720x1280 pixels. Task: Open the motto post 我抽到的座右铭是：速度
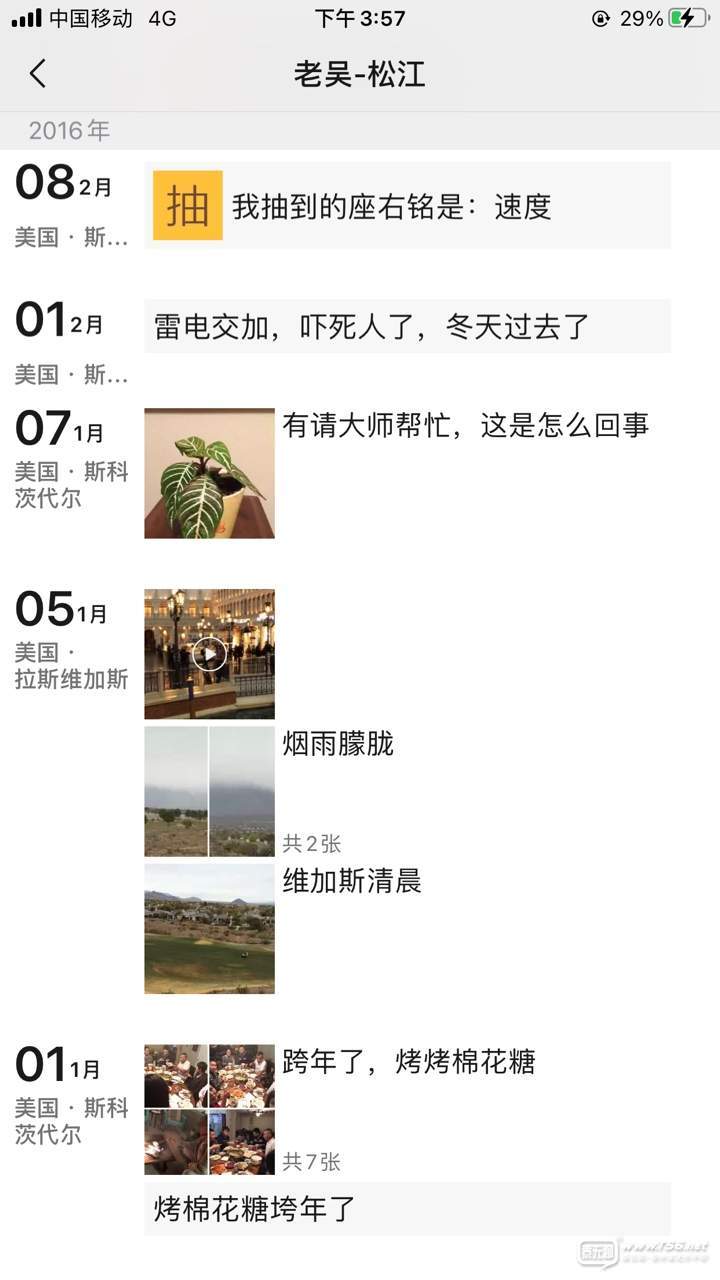407,206
